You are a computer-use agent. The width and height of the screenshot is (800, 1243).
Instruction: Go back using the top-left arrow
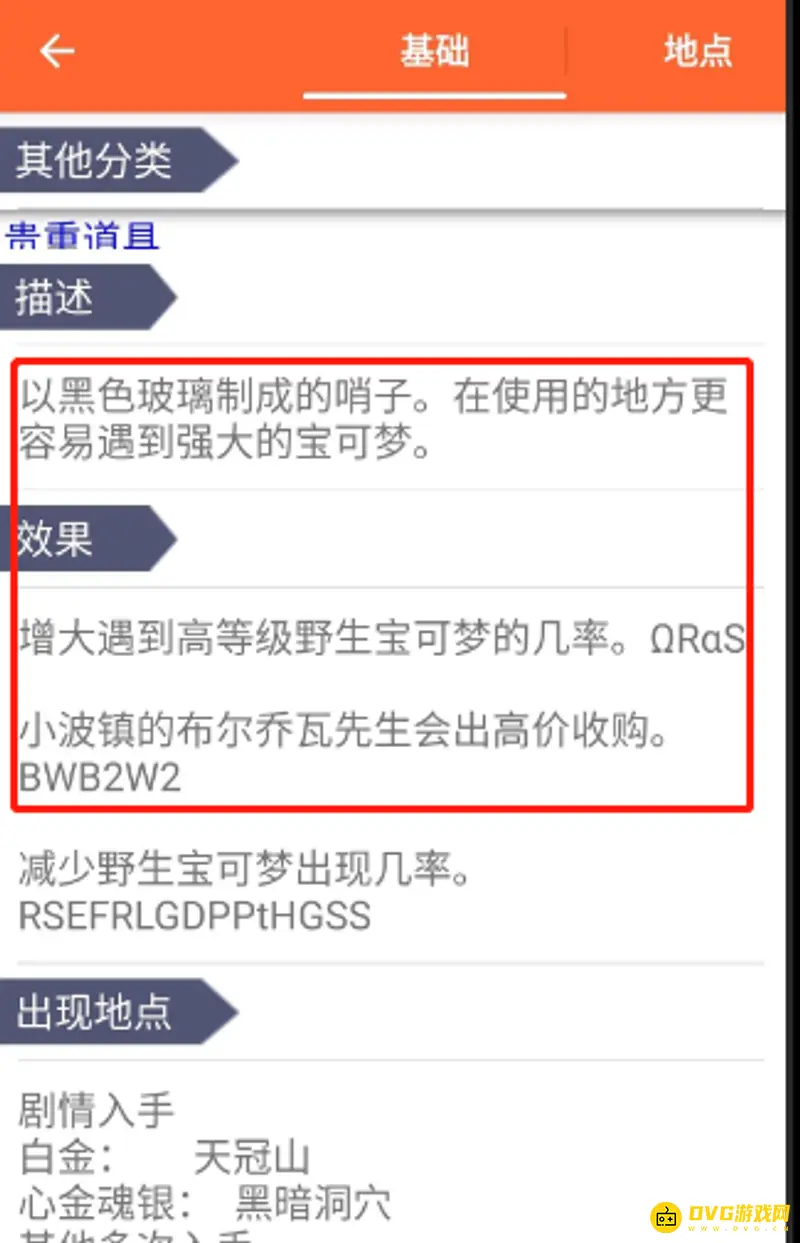coord(57,52)
